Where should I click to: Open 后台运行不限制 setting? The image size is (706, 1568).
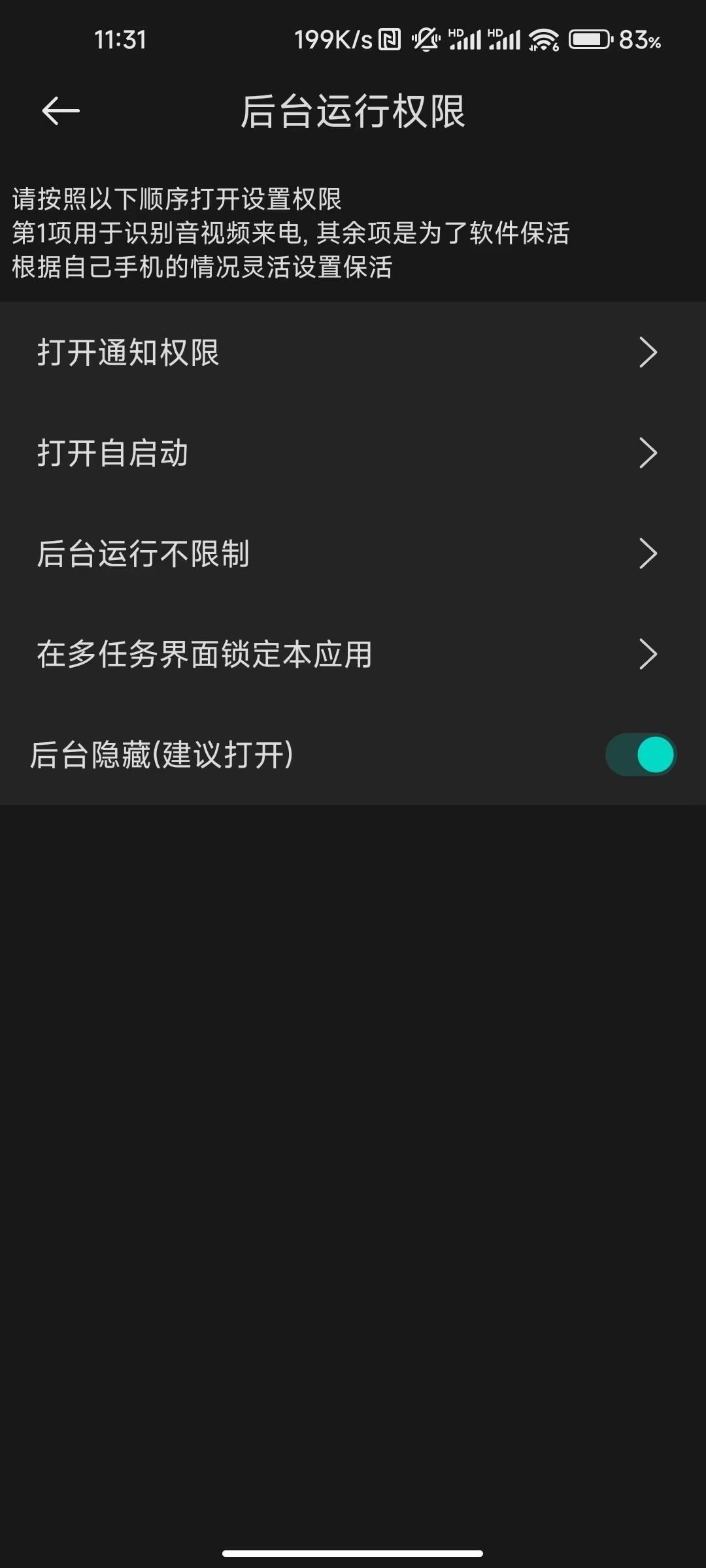[x=353, y=554]
